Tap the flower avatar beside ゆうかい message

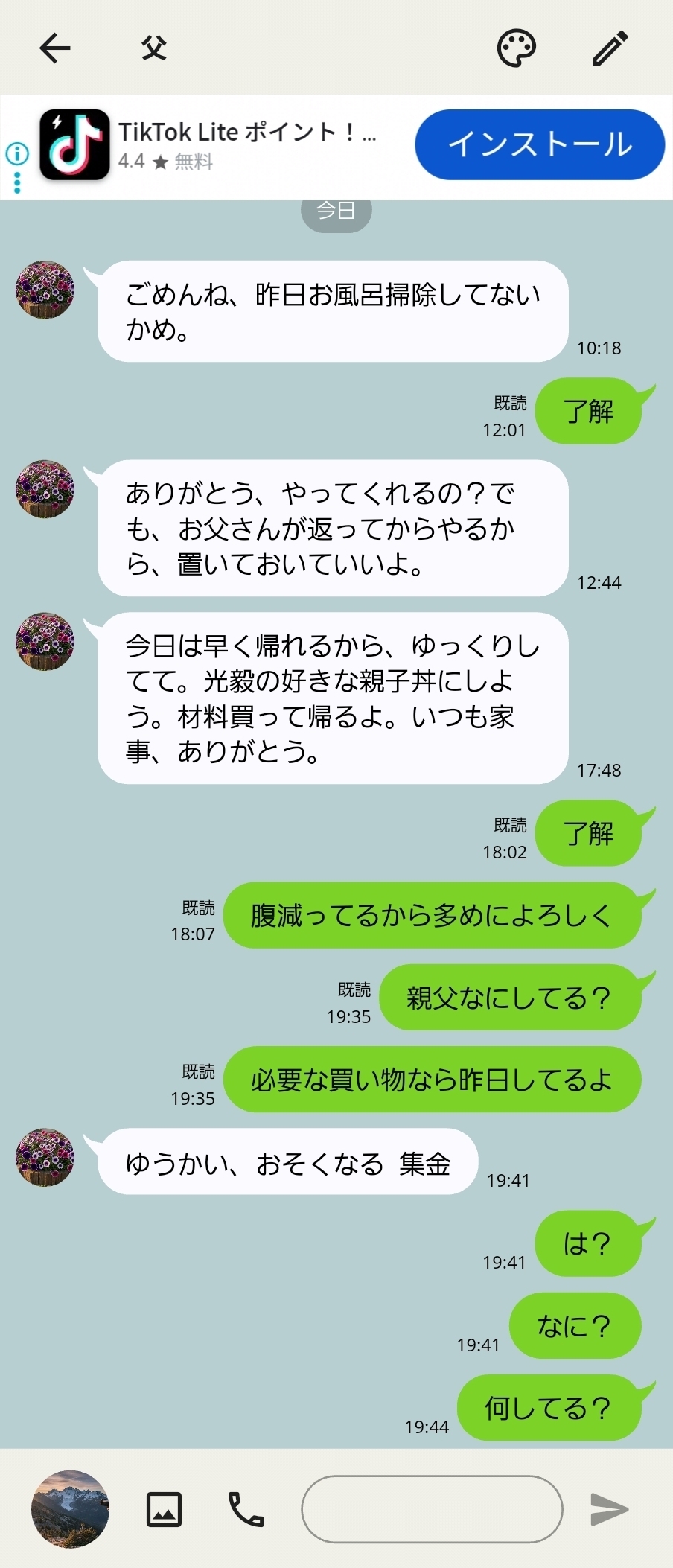[x=45, y=1158]
